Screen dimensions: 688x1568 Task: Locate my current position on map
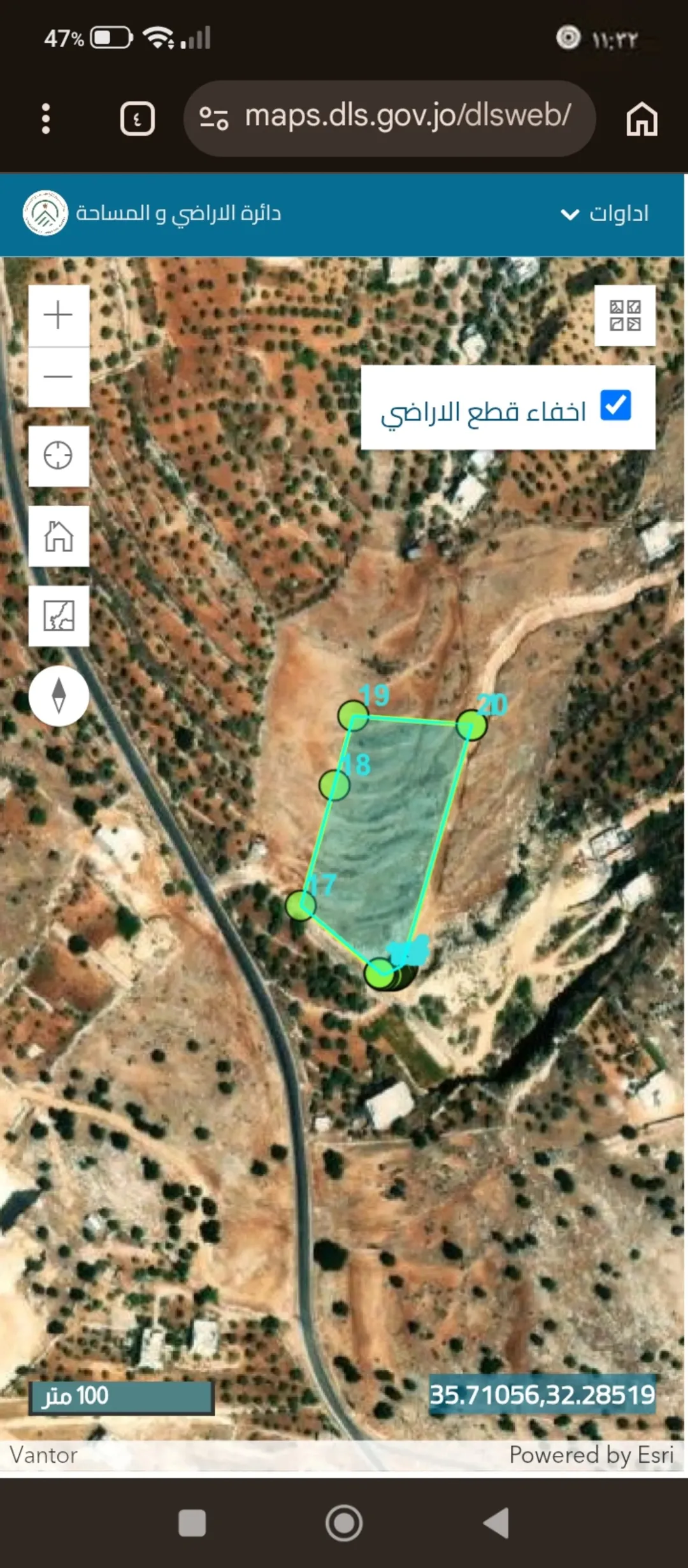pos(59,456)
